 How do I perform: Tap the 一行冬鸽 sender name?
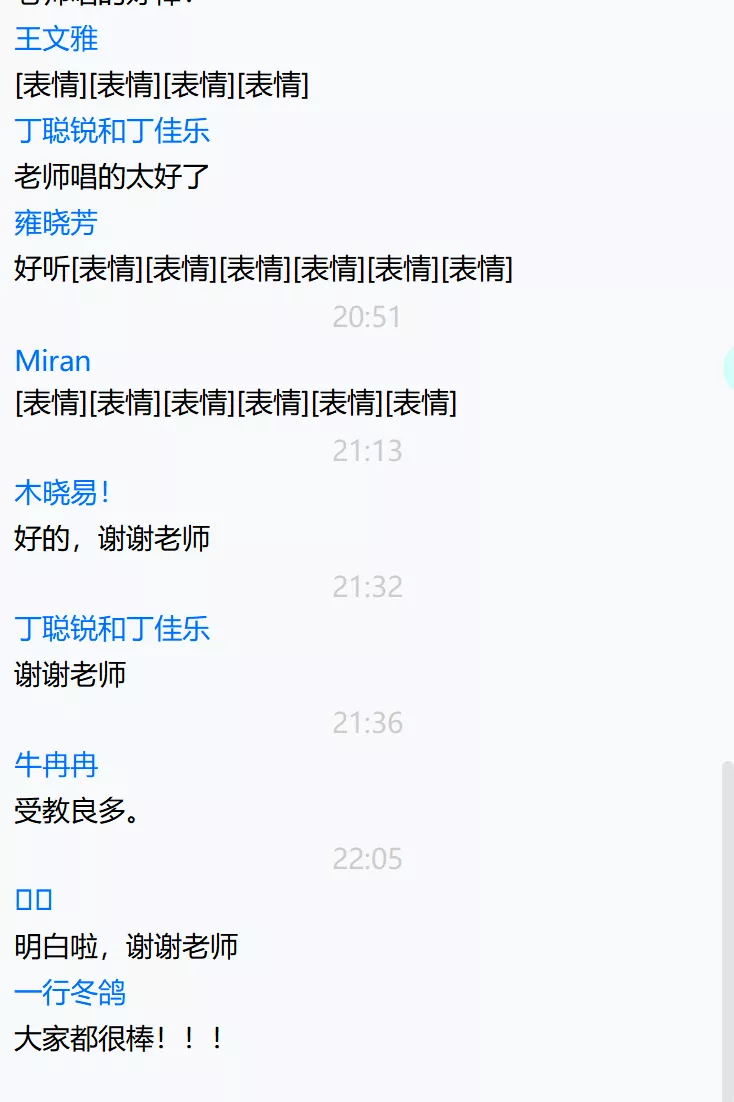70,993
